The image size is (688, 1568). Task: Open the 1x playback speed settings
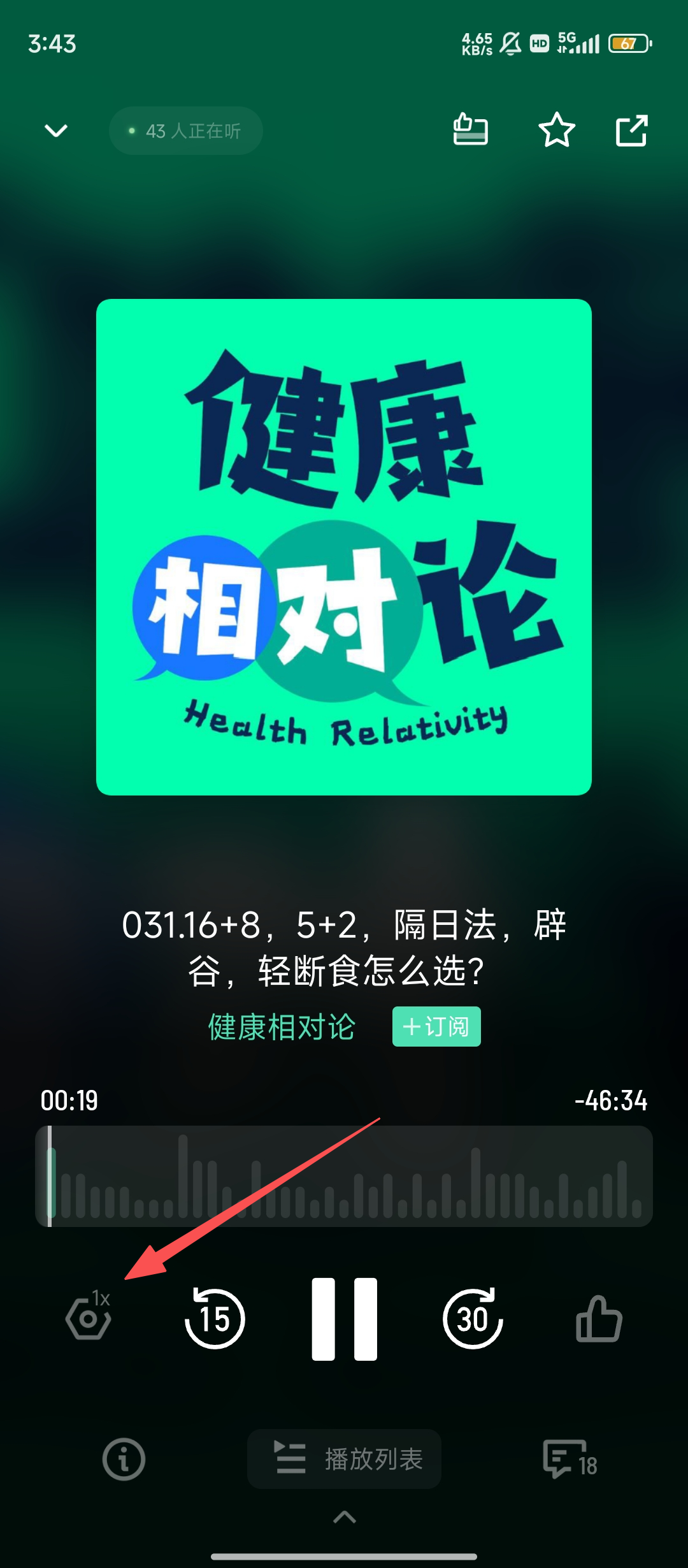(89, 1317)
